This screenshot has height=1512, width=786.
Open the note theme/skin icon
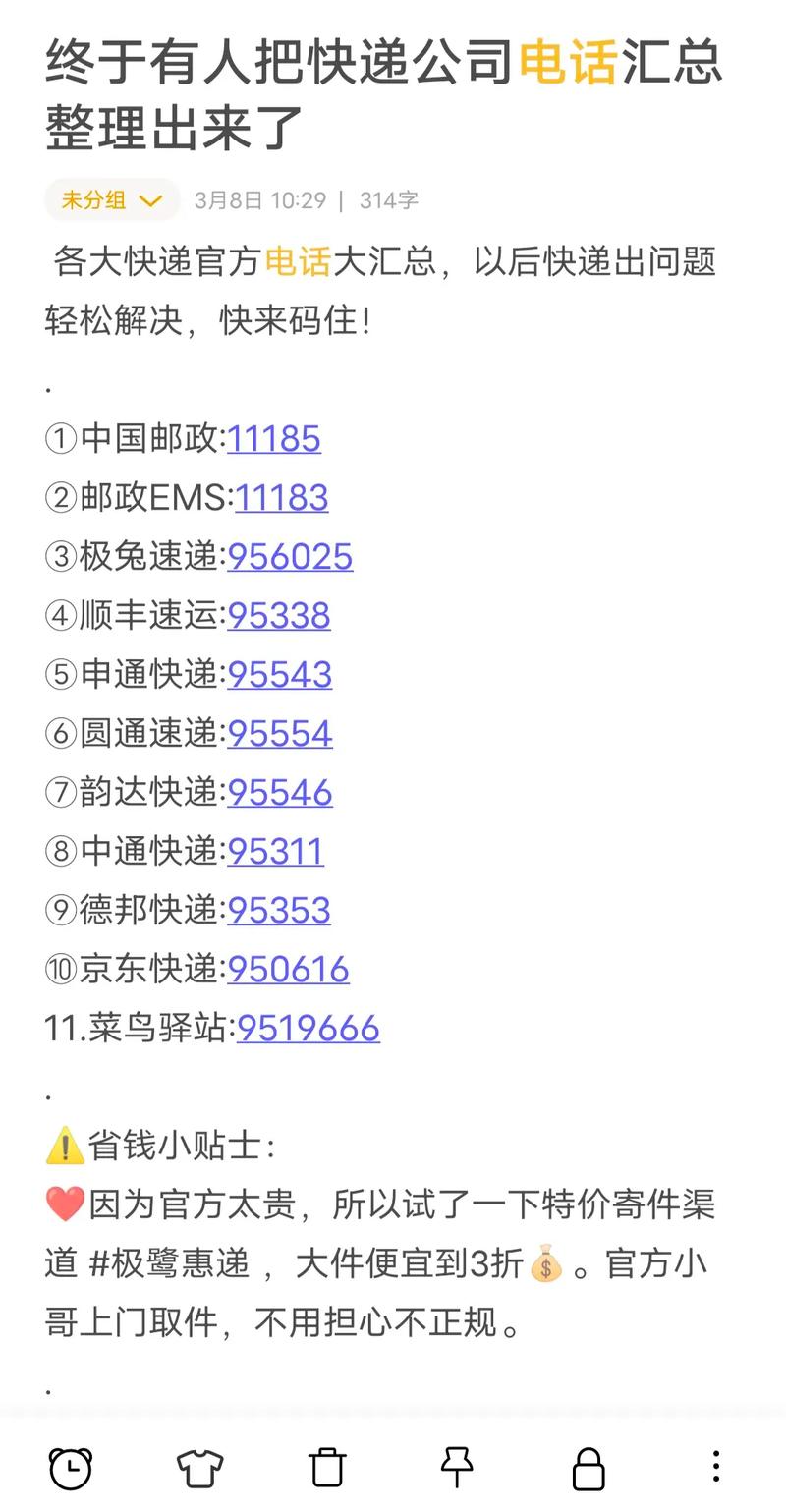click(x=199, y=1468)
